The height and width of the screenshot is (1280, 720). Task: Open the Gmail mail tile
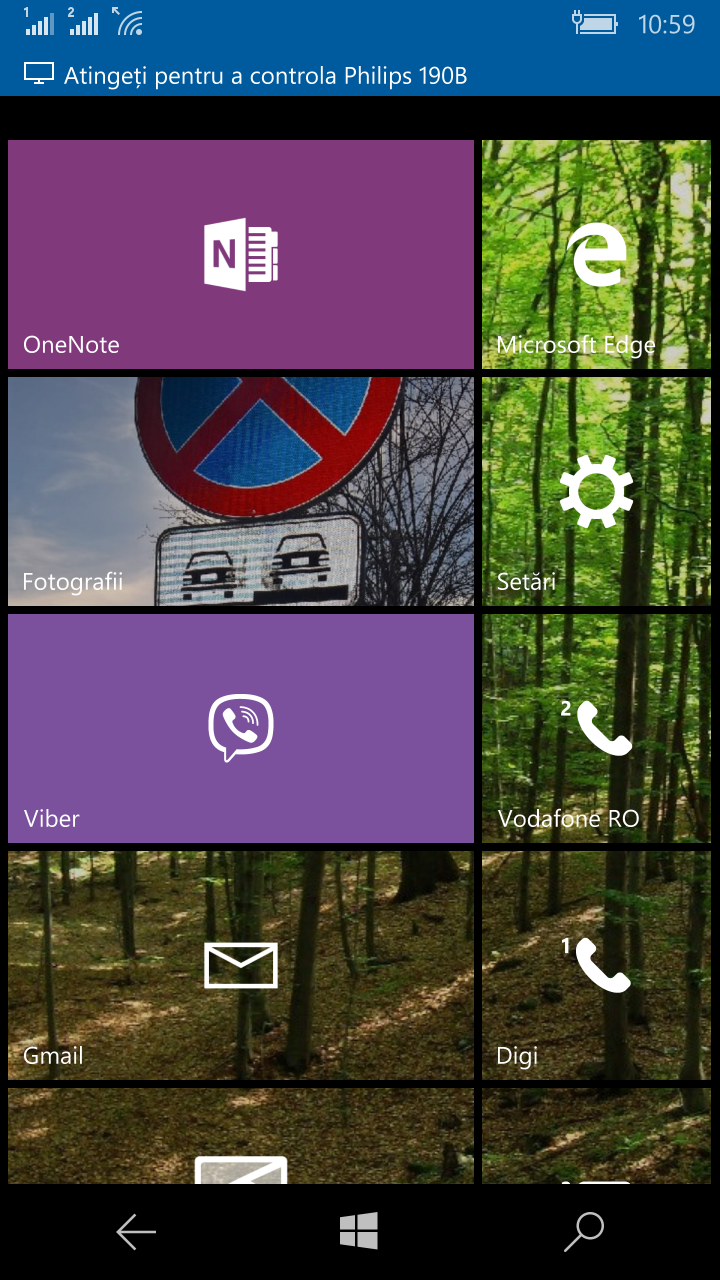tap(240, 965)
